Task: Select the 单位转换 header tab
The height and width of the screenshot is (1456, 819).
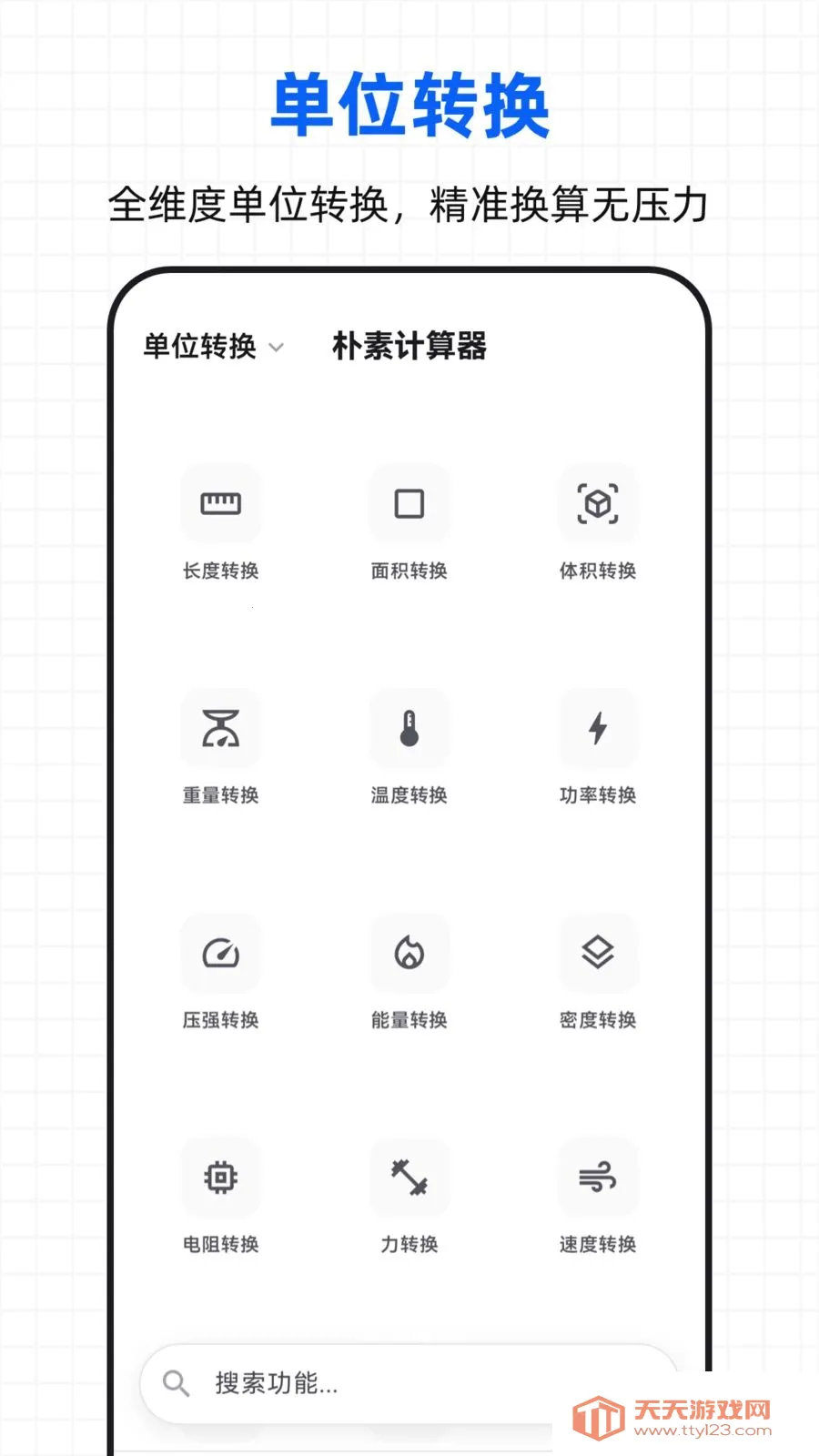Action: click(x=200, y=346)
